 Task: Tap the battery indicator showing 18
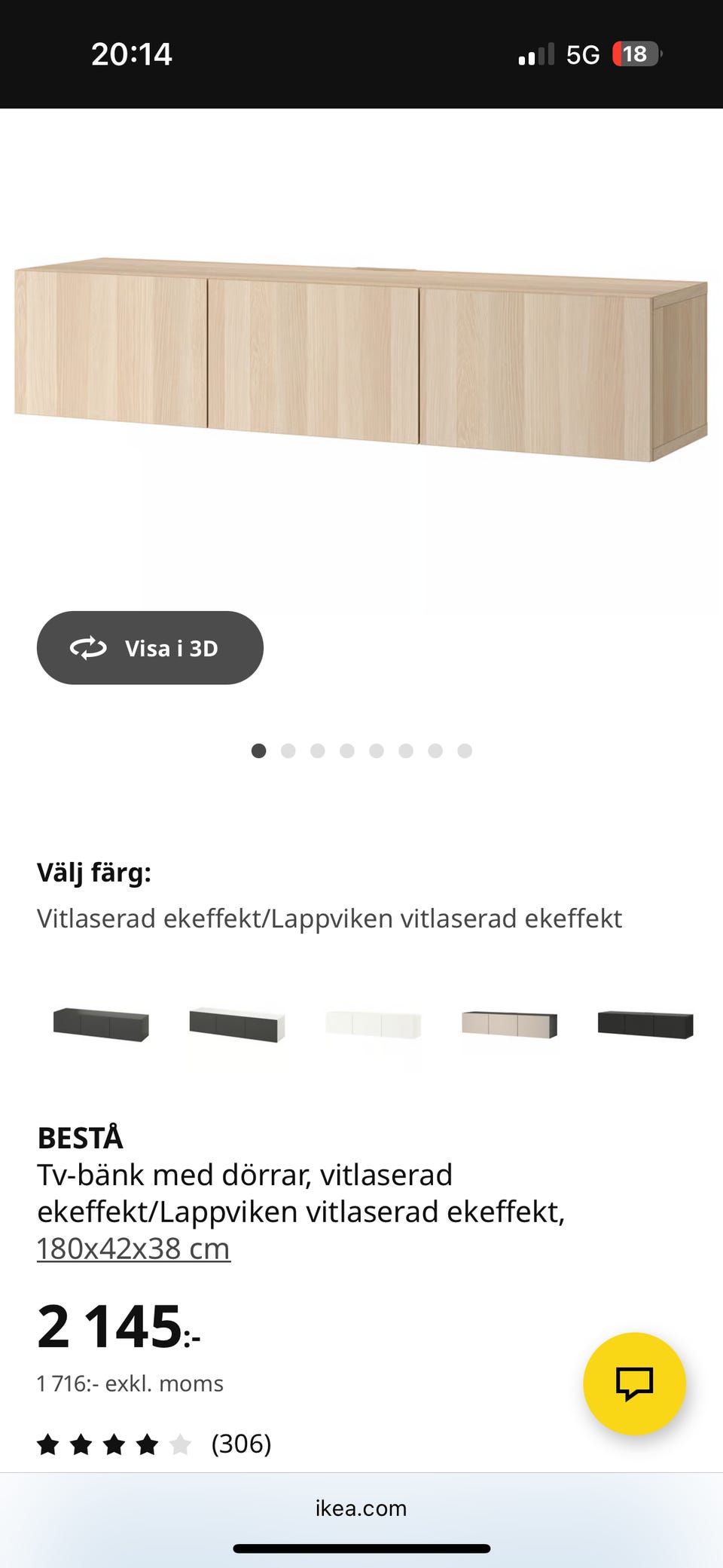[636, 53]
